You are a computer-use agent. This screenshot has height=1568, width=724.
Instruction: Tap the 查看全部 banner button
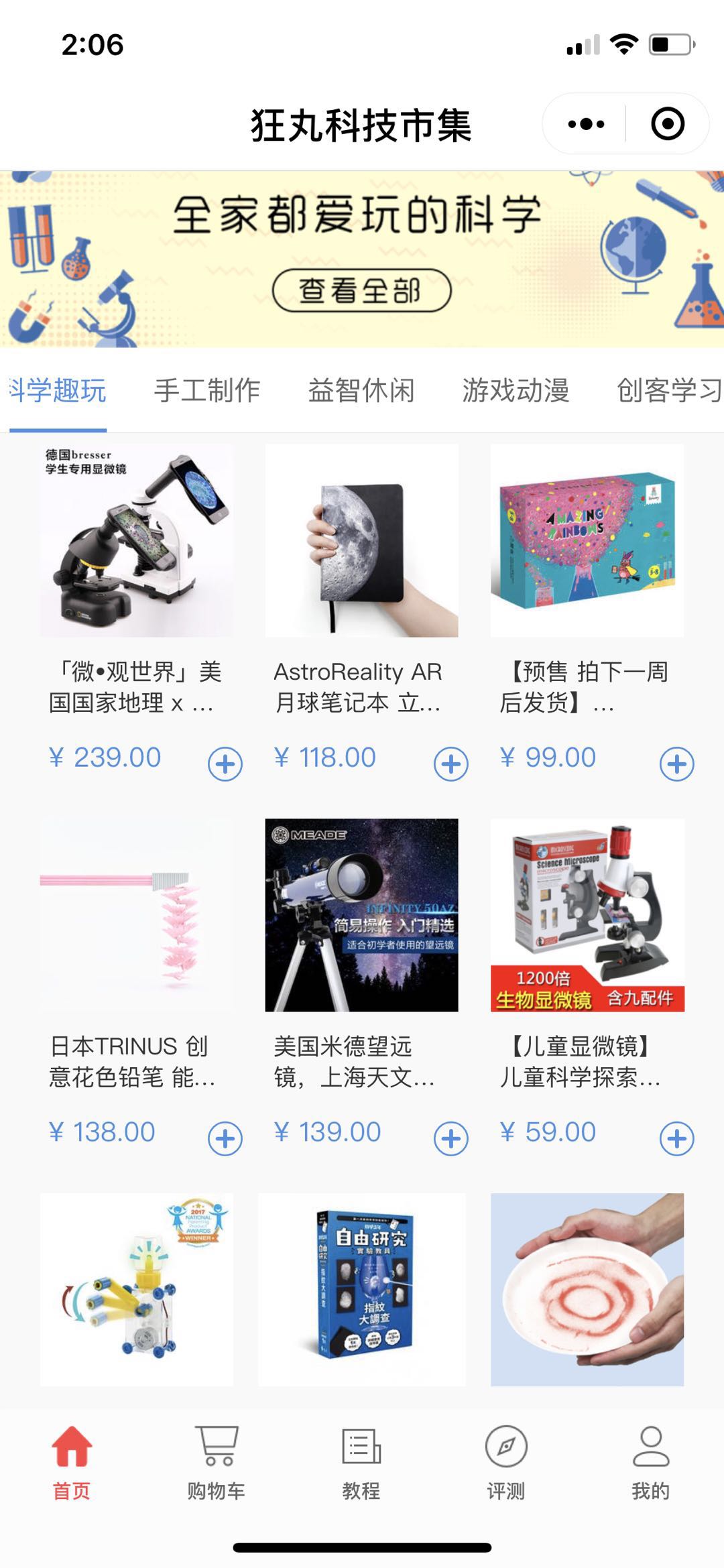(361, 290)
